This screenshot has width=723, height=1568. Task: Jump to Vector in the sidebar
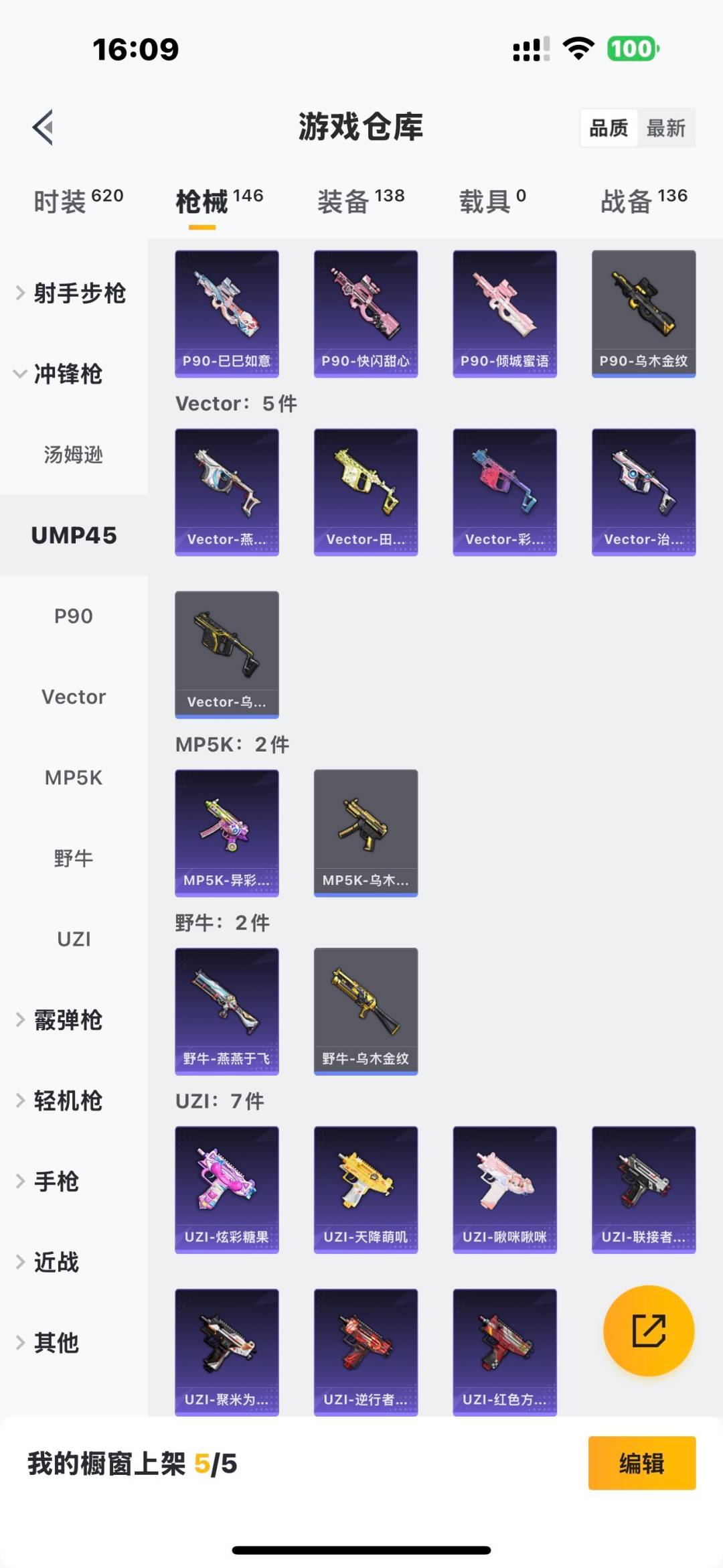click(x=74, y=697)
